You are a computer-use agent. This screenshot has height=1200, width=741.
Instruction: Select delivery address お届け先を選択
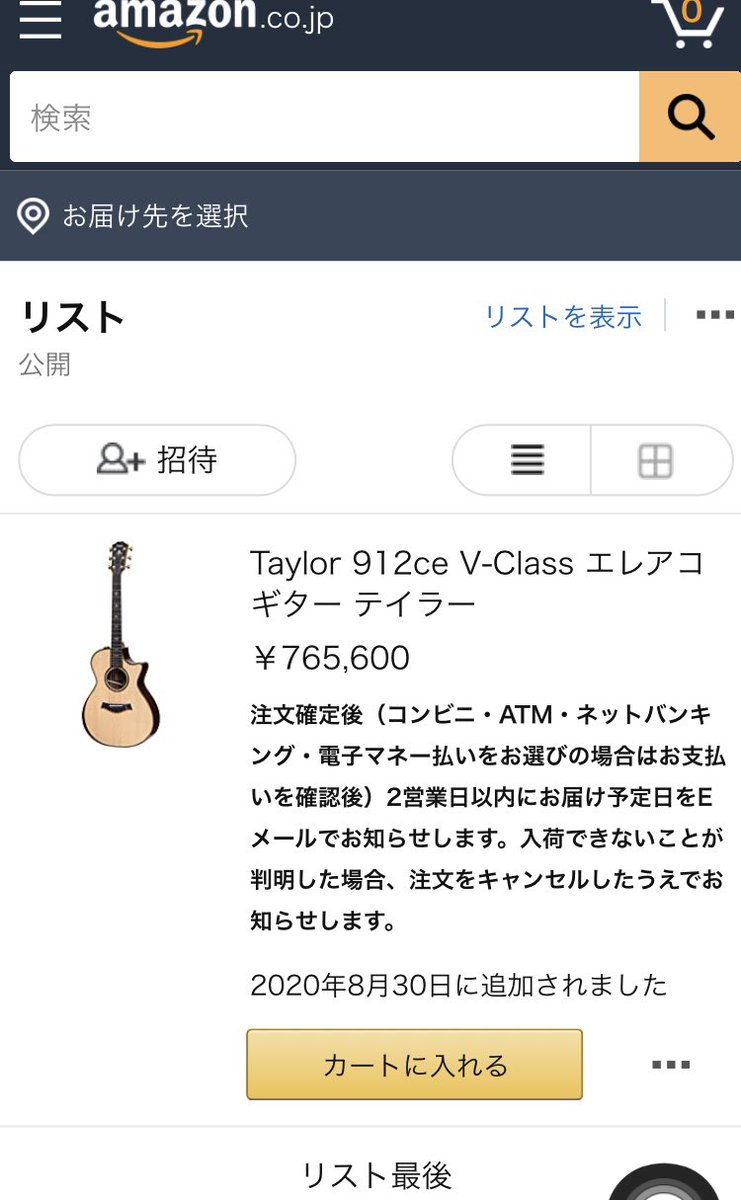point(134,216)
